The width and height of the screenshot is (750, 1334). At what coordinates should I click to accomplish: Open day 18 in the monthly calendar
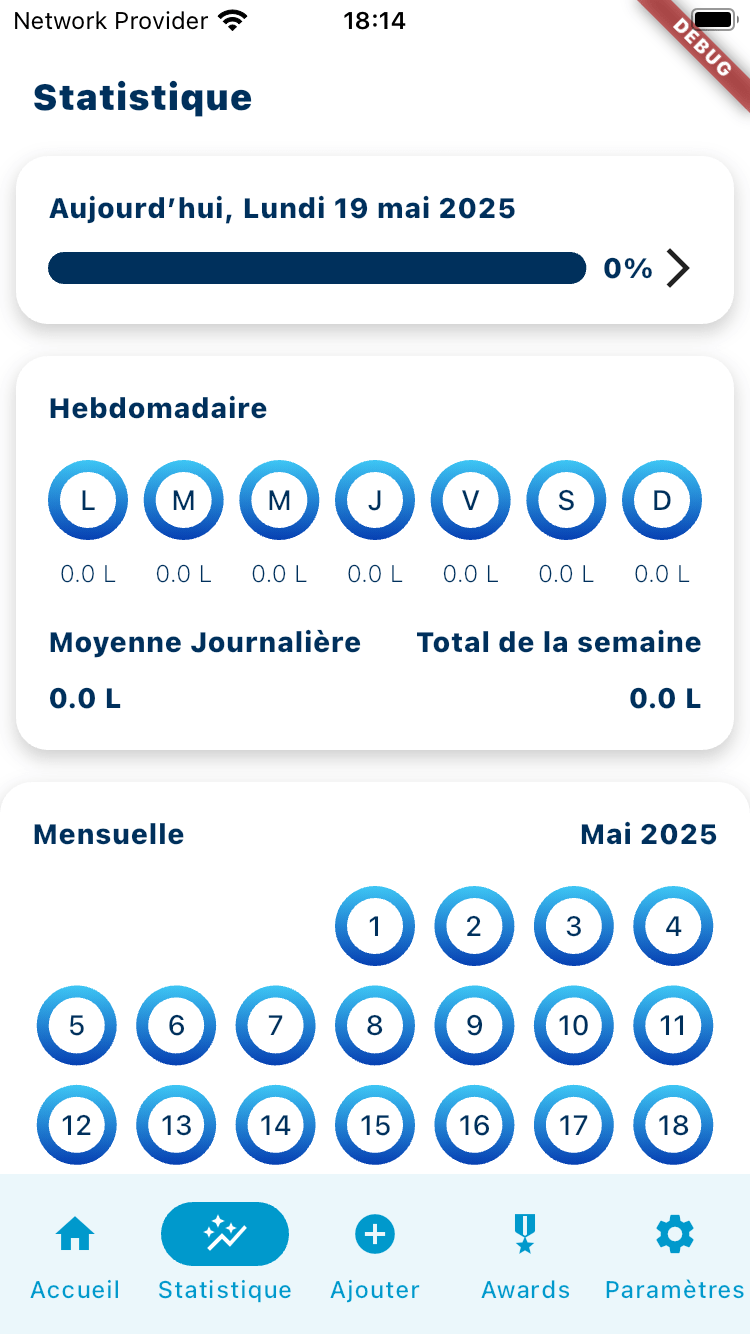click(x=673, y=1126)
